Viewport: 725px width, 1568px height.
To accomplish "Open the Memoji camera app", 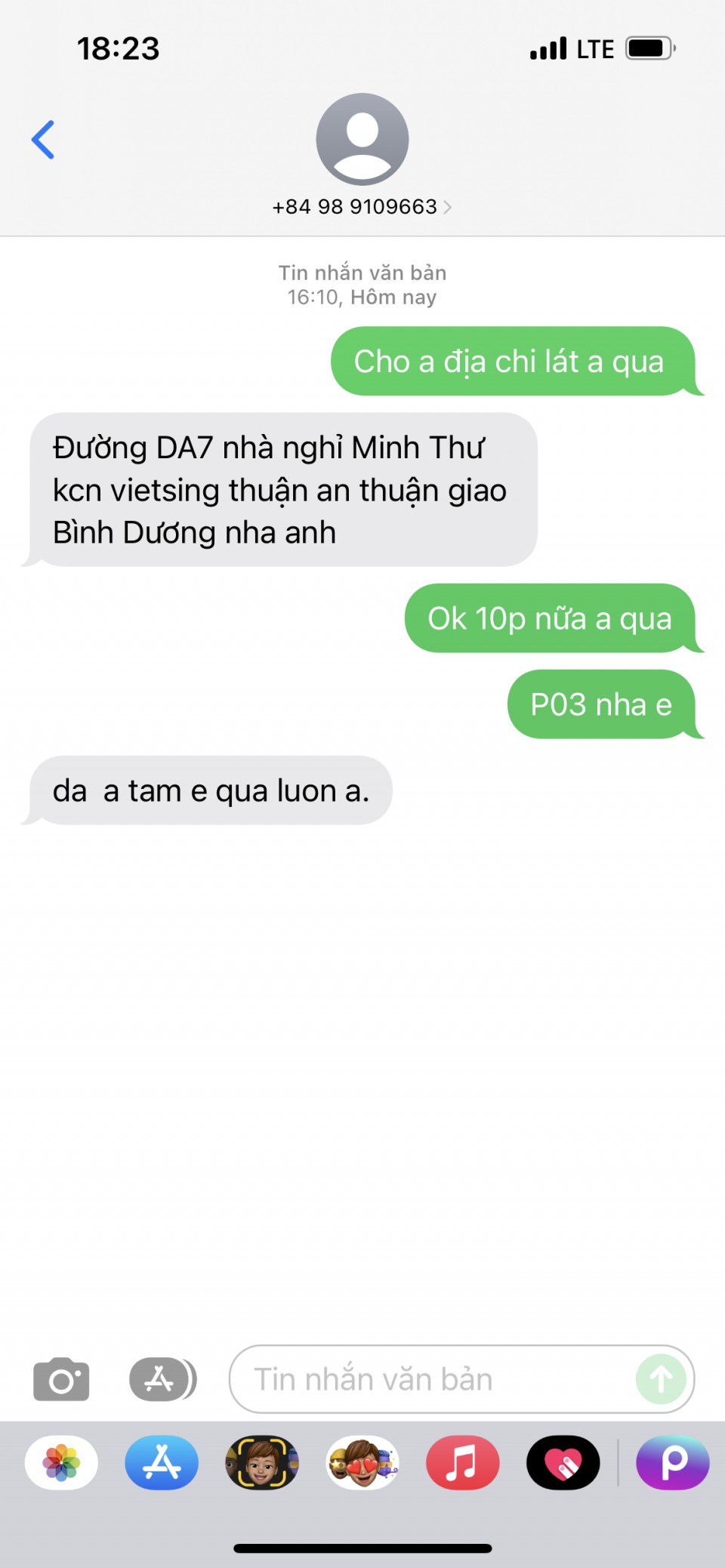I will 262,1462.
